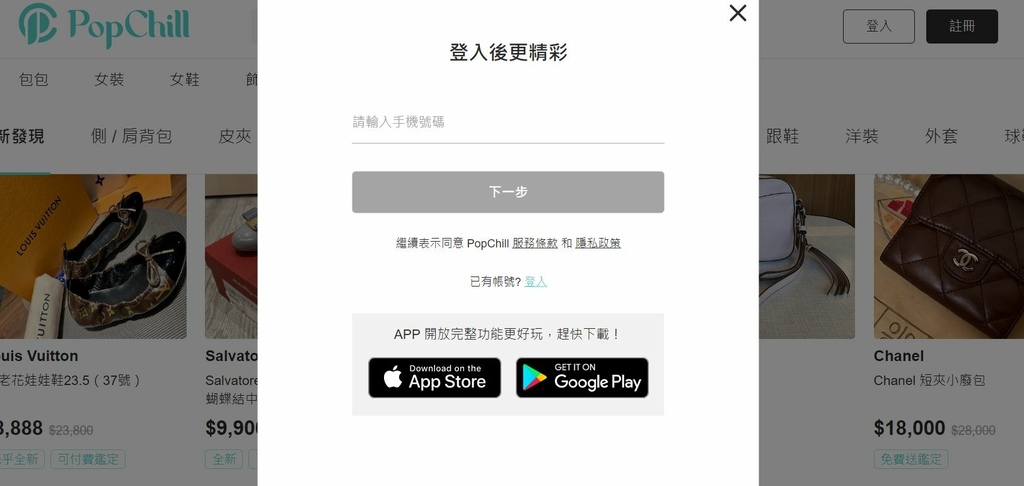Close the login dialog
Screen dimensions: 1024x486
click(738, 13)
